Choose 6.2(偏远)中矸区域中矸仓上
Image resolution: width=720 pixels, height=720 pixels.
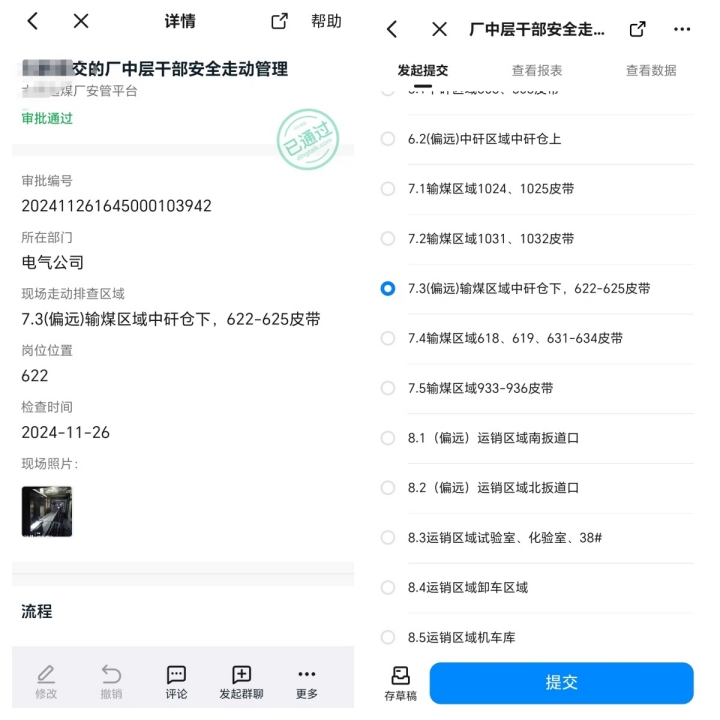[388, 139]
